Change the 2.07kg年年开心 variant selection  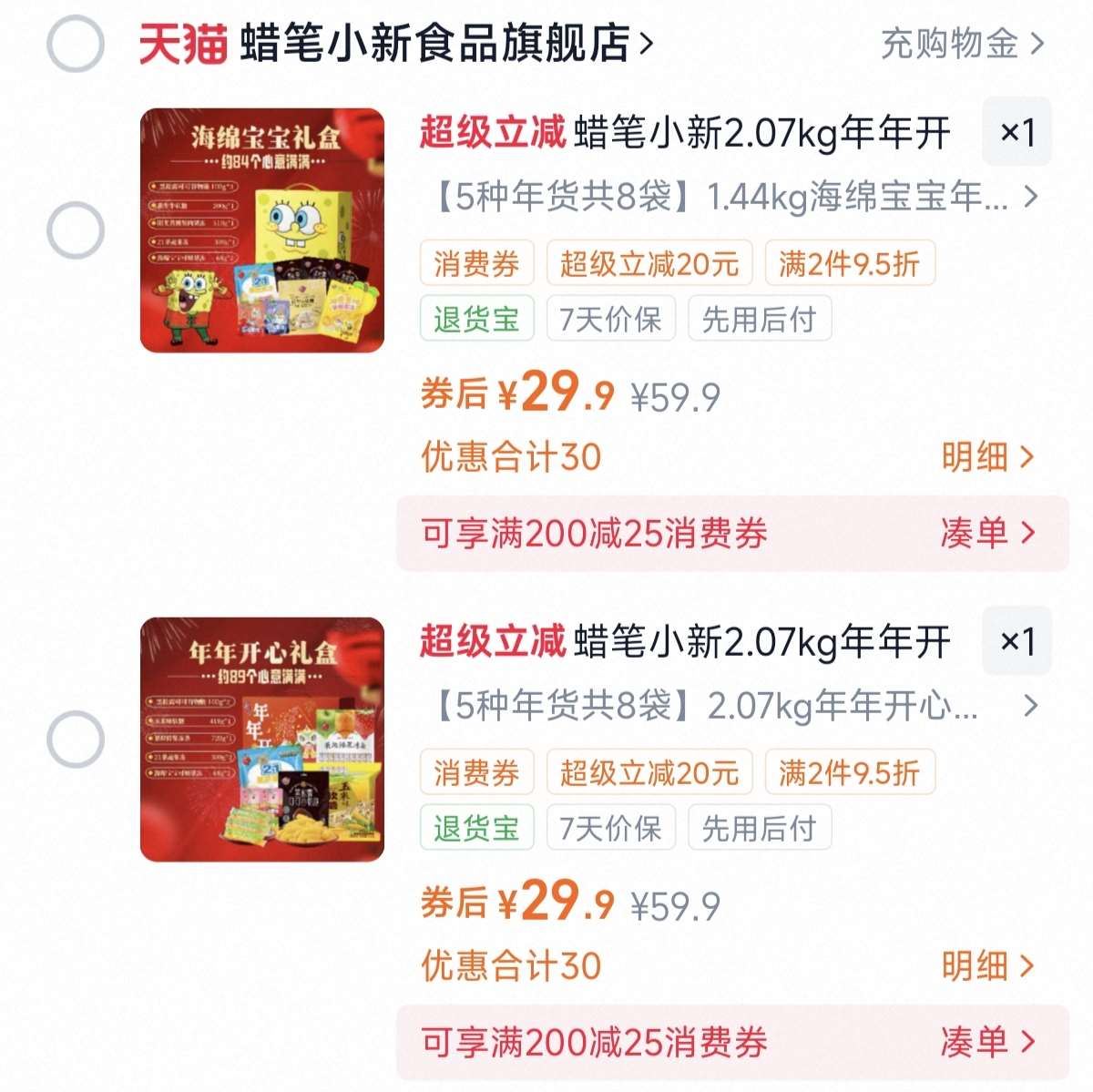[733, 706]
